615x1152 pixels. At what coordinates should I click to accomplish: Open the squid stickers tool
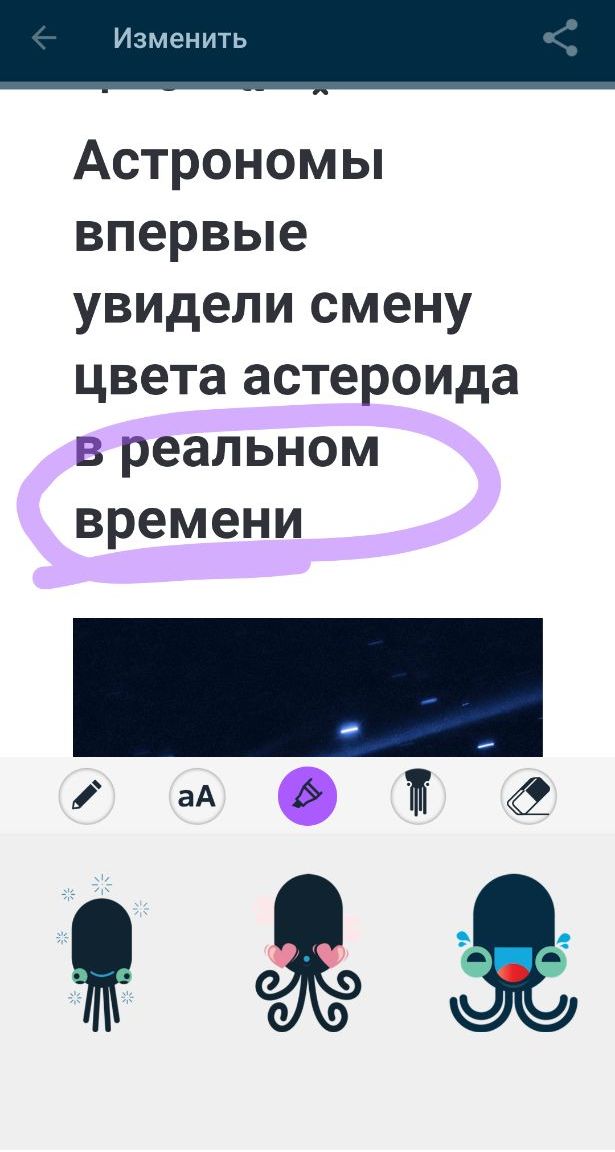point(418,796)
